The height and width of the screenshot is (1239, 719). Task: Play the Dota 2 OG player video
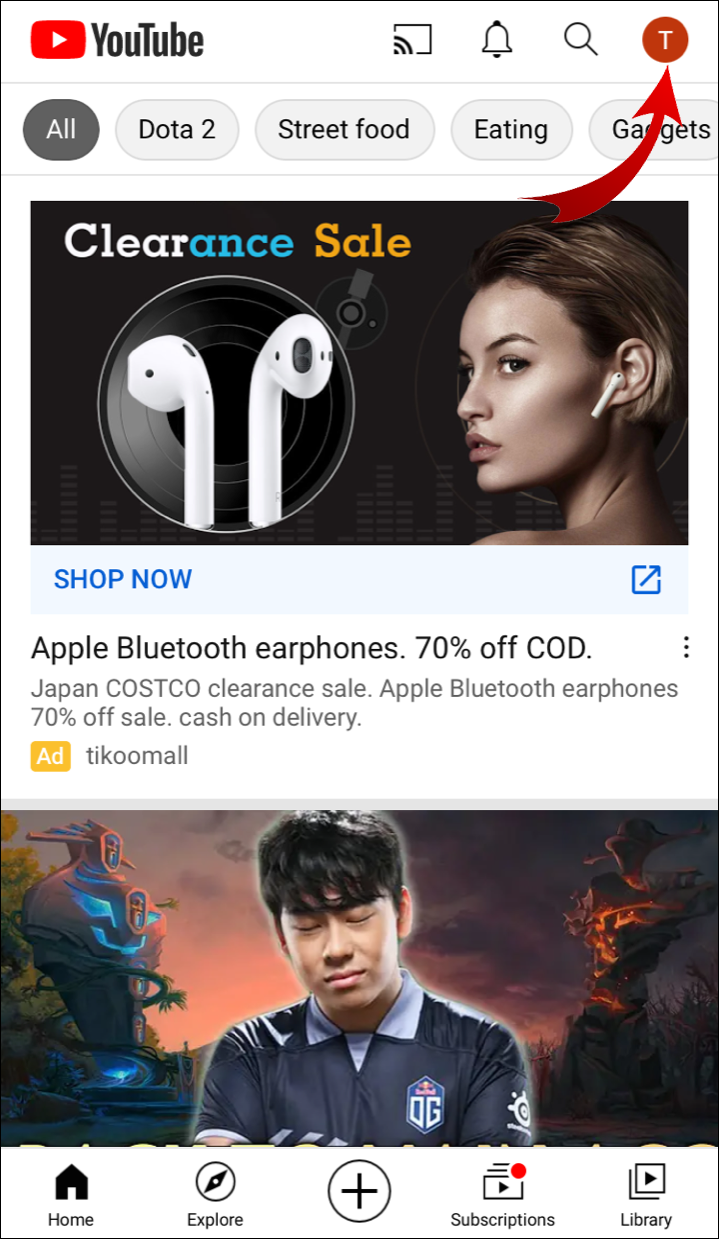click(x=359, y=975)
